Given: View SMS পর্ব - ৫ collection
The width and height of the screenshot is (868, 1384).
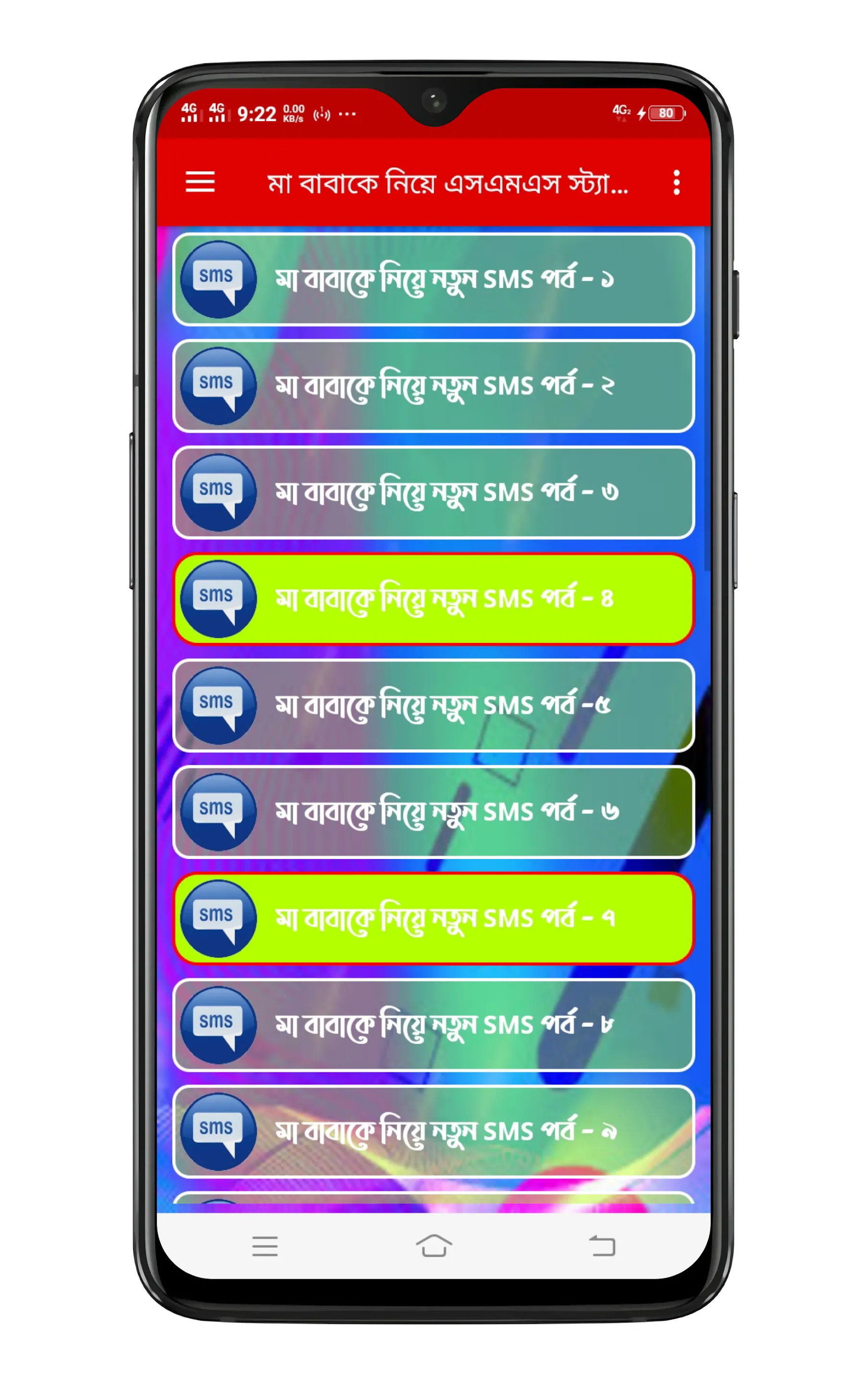Looking at the screenshot, I should [434, 705].
